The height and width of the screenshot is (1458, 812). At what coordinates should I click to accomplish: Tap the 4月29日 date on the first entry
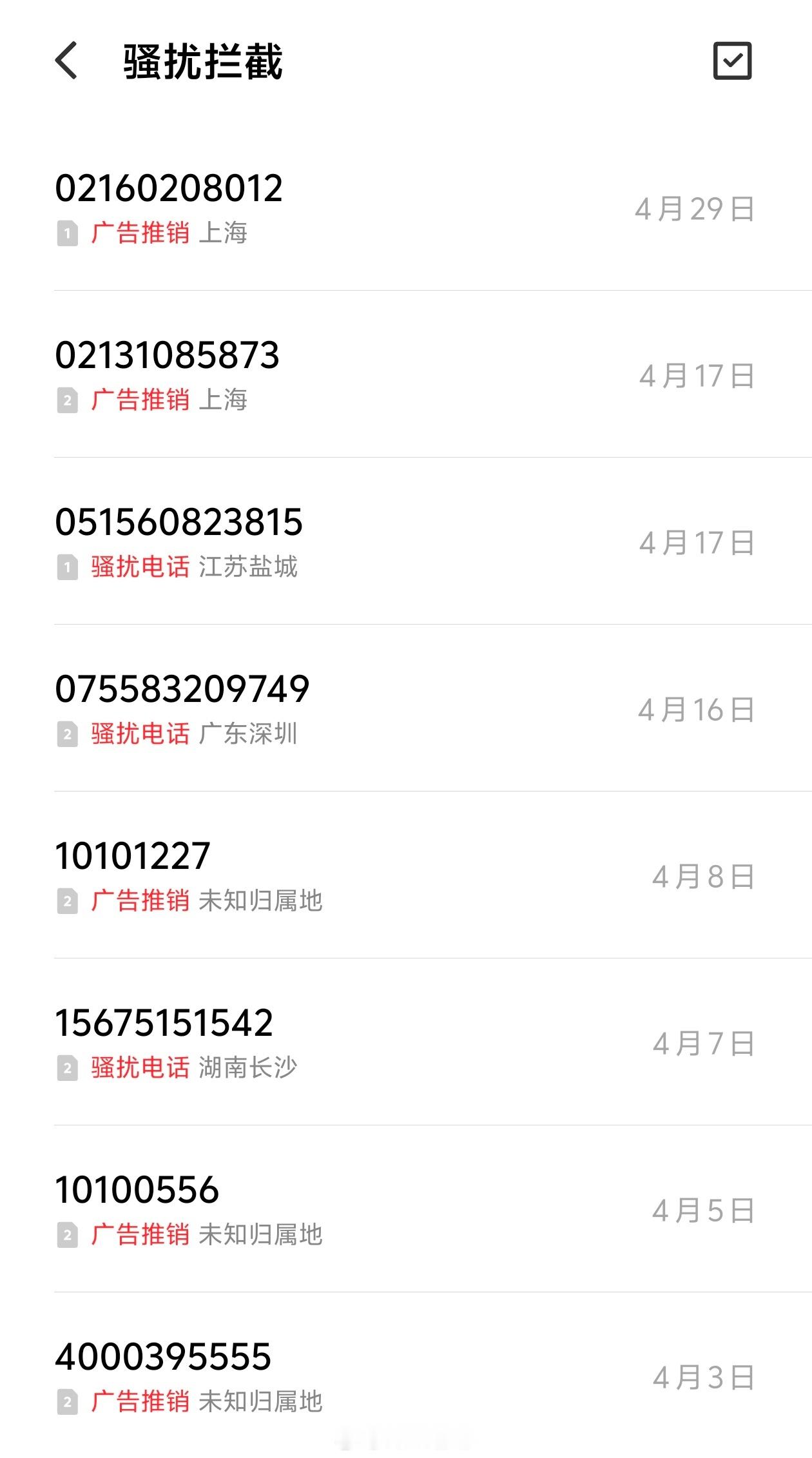693,208
